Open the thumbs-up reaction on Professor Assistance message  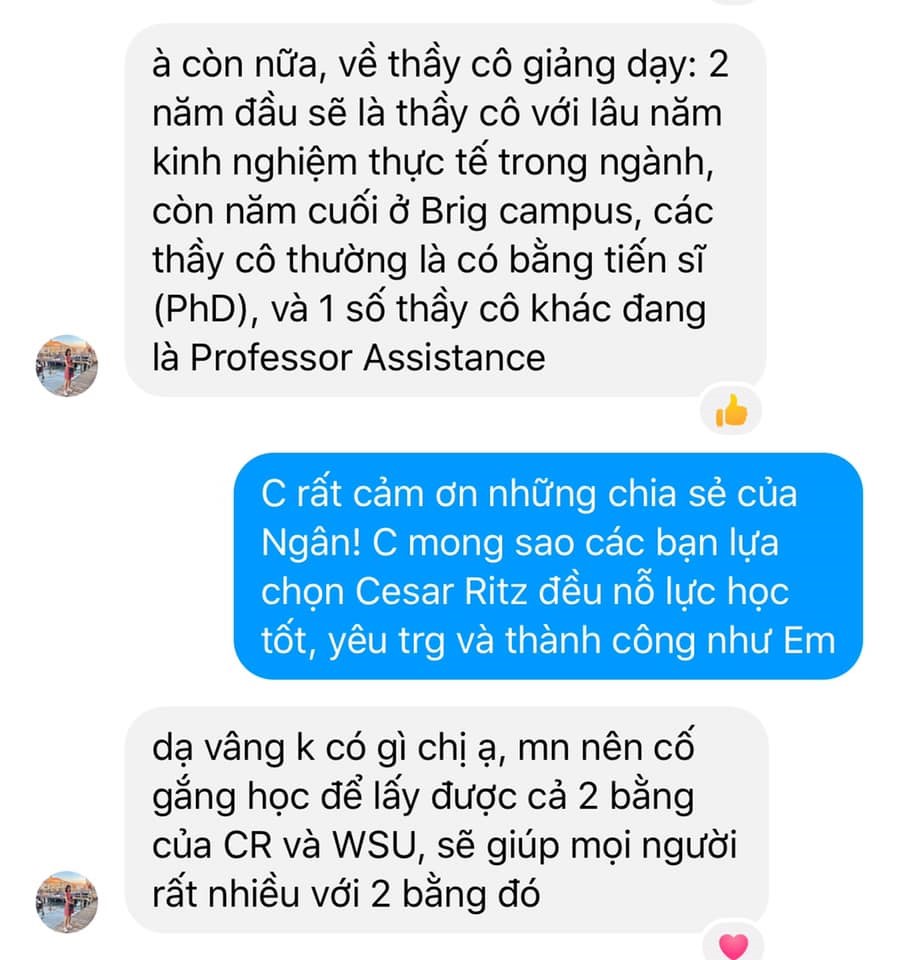731,411
